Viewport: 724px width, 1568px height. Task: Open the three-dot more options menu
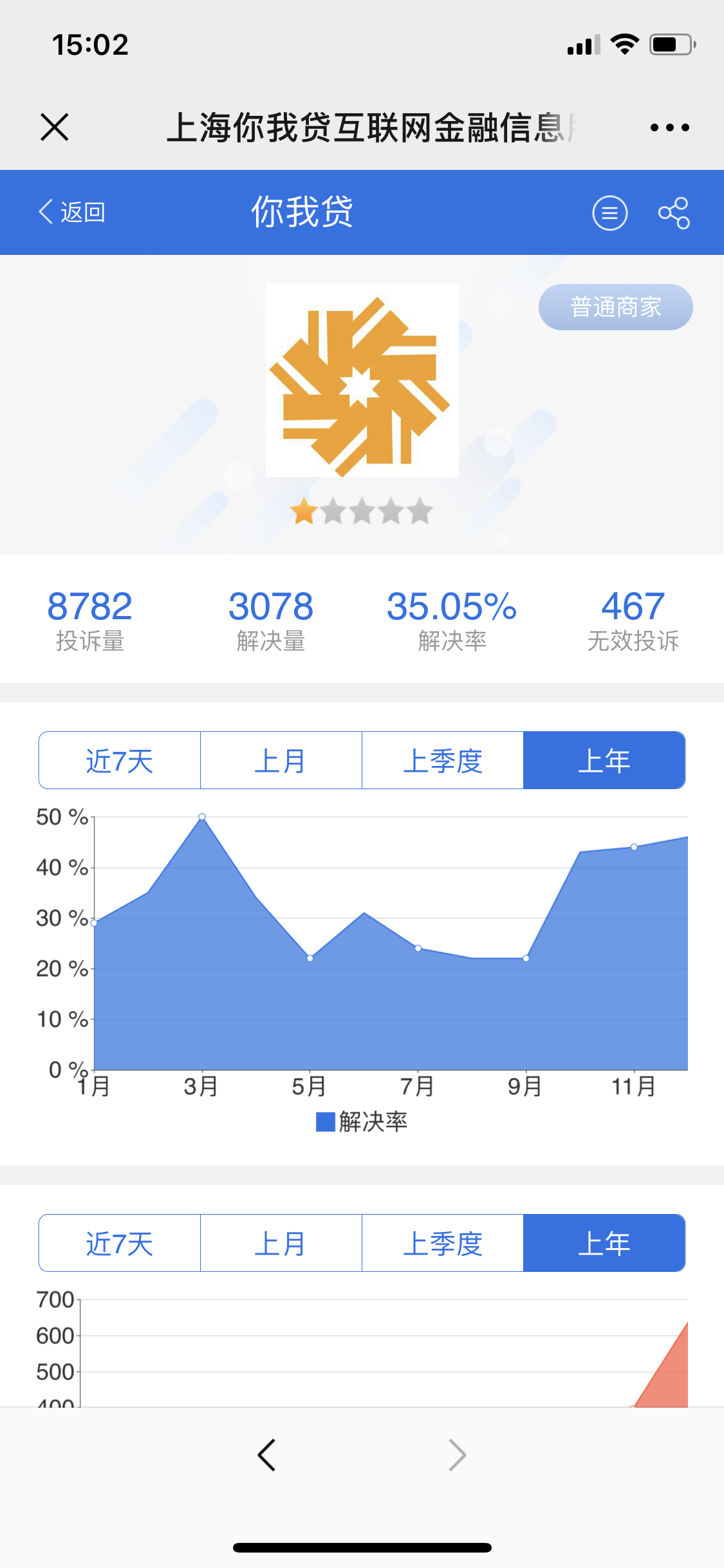(669, 127)
